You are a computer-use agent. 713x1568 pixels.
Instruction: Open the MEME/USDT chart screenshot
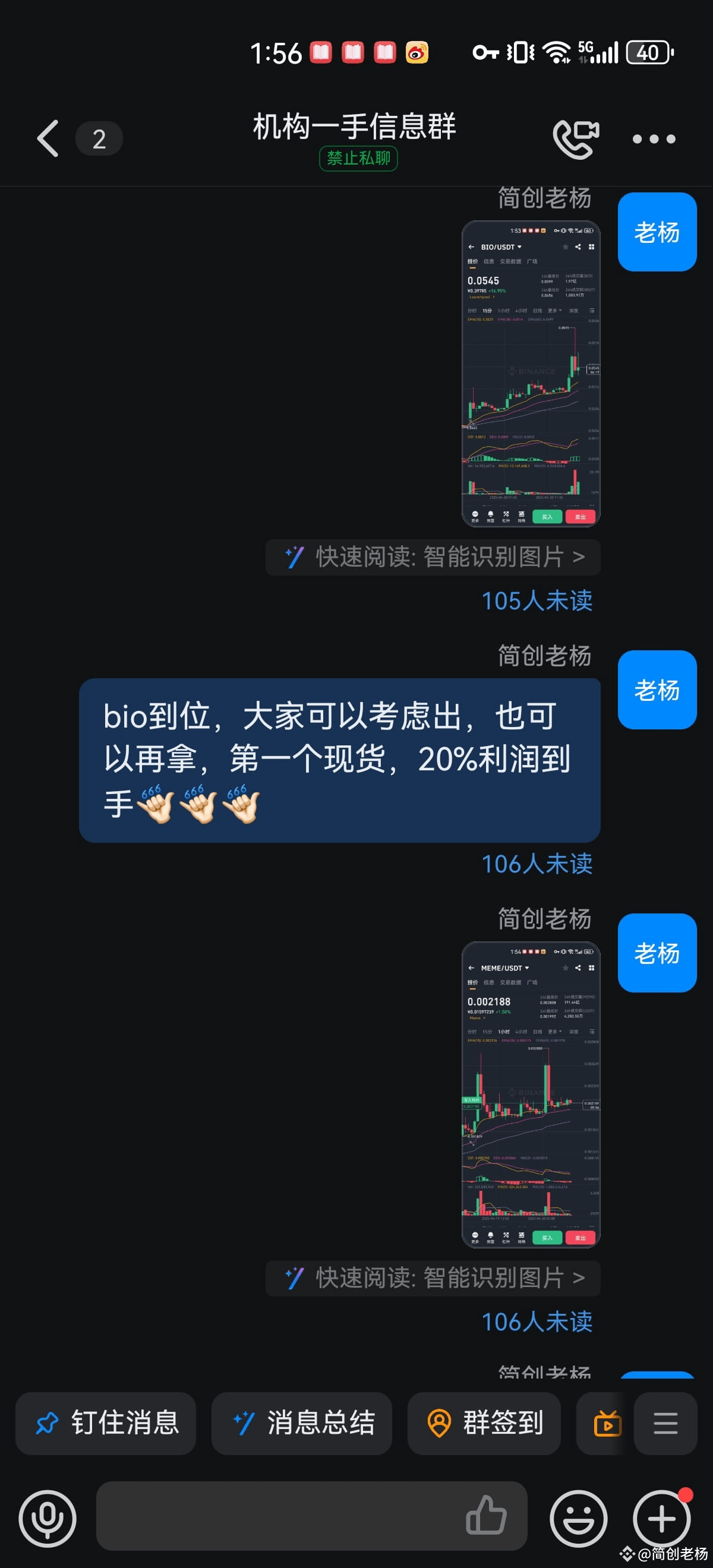point(531,1093)
